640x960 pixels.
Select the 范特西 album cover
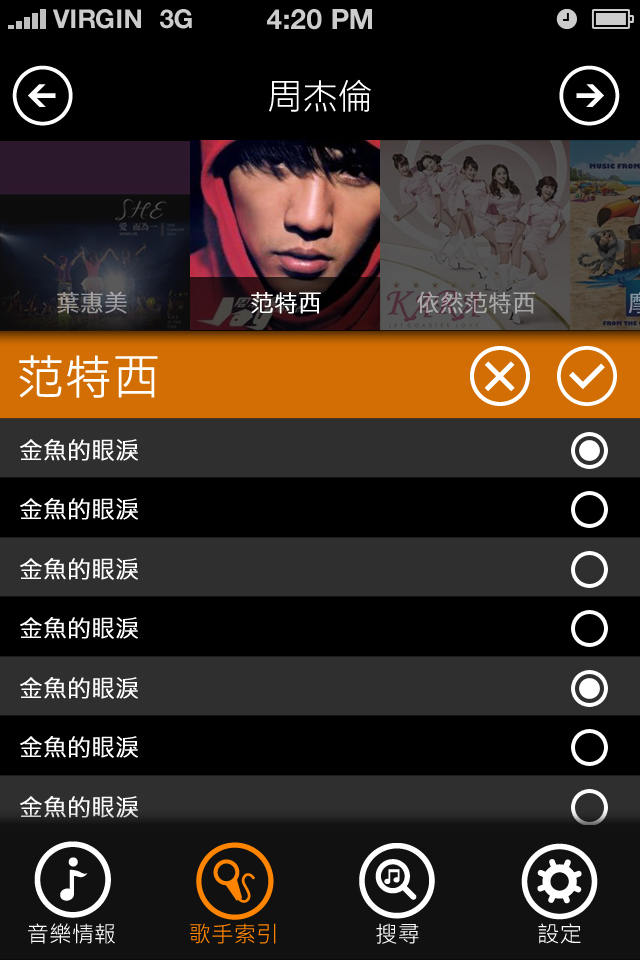click(x=285, y=236)
